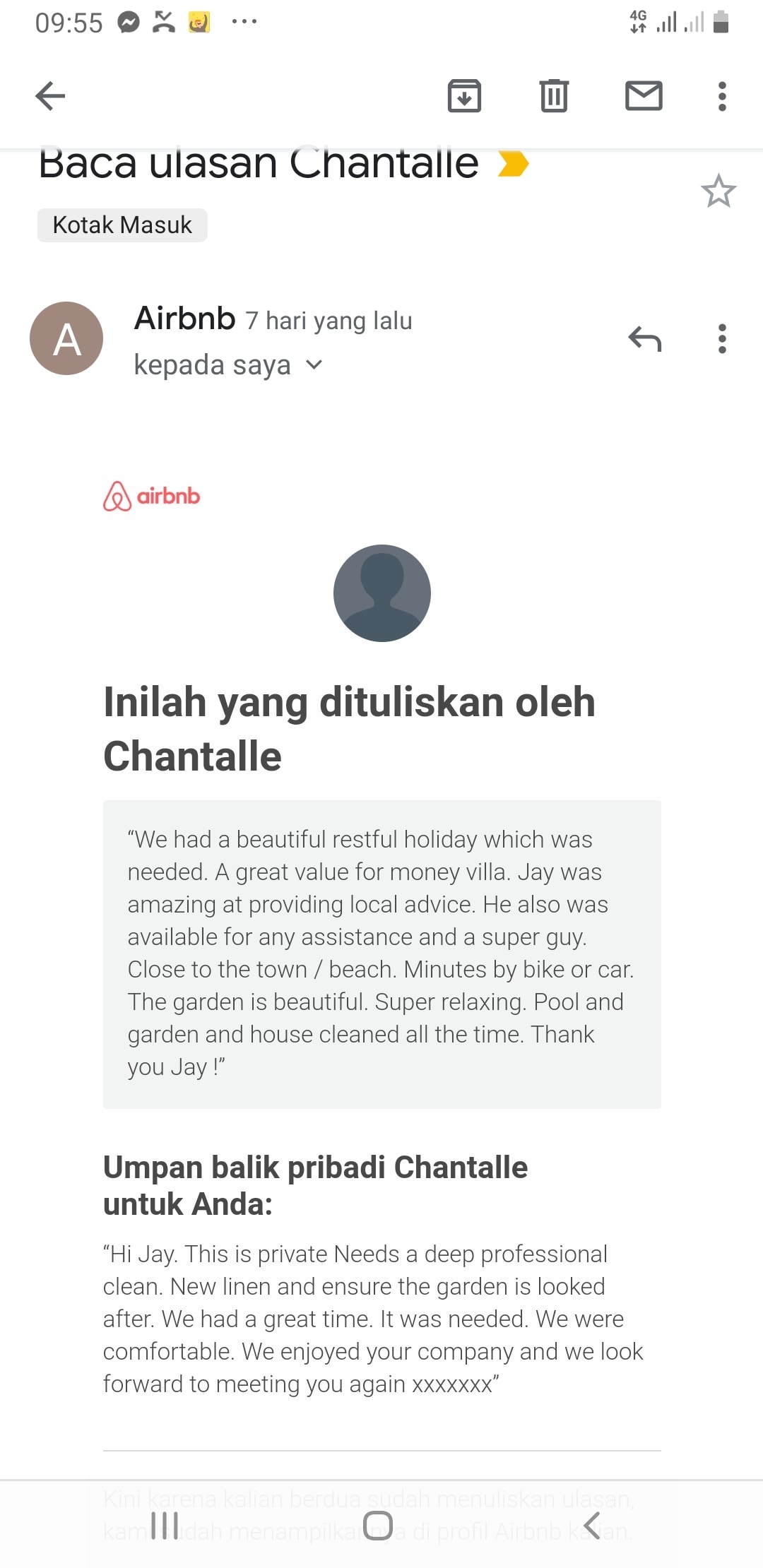Viewport: 763px width, 1568px height.
Task: Go back to the inbox list
Action: coord(50,96)
